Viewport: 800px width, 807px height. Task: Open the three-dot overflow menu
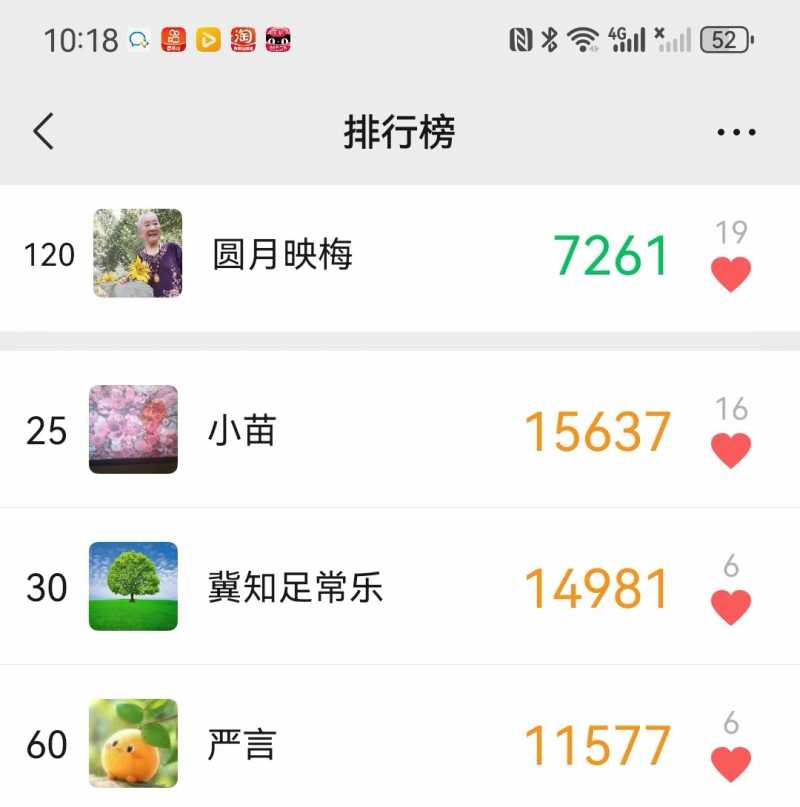coord(736,132)
